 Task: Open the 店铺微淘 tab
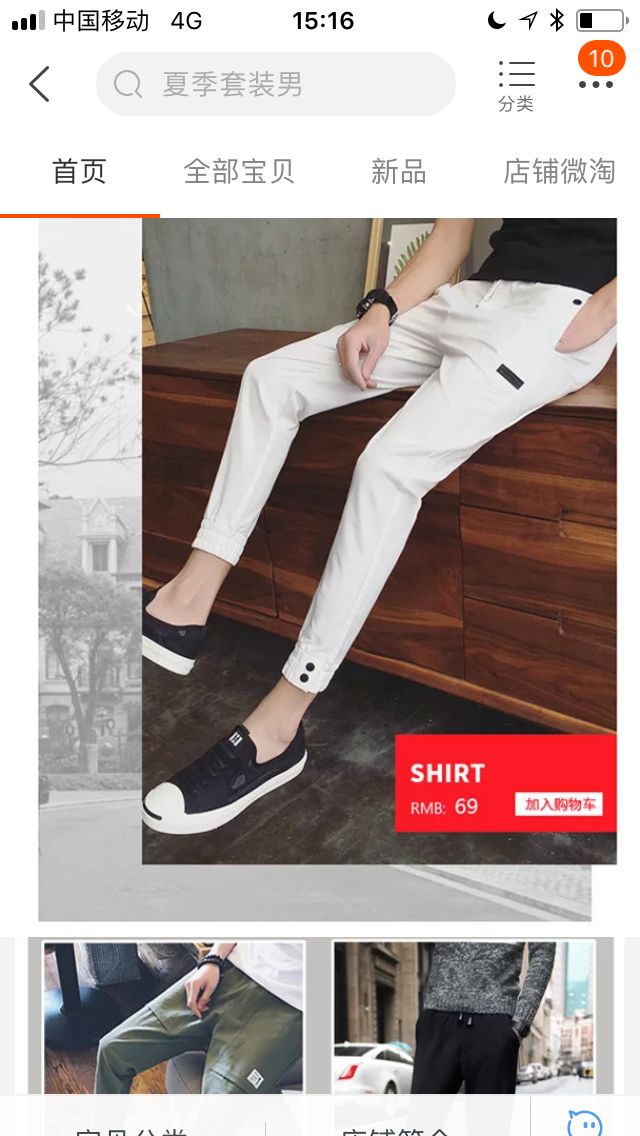click(x=559, y=172)
